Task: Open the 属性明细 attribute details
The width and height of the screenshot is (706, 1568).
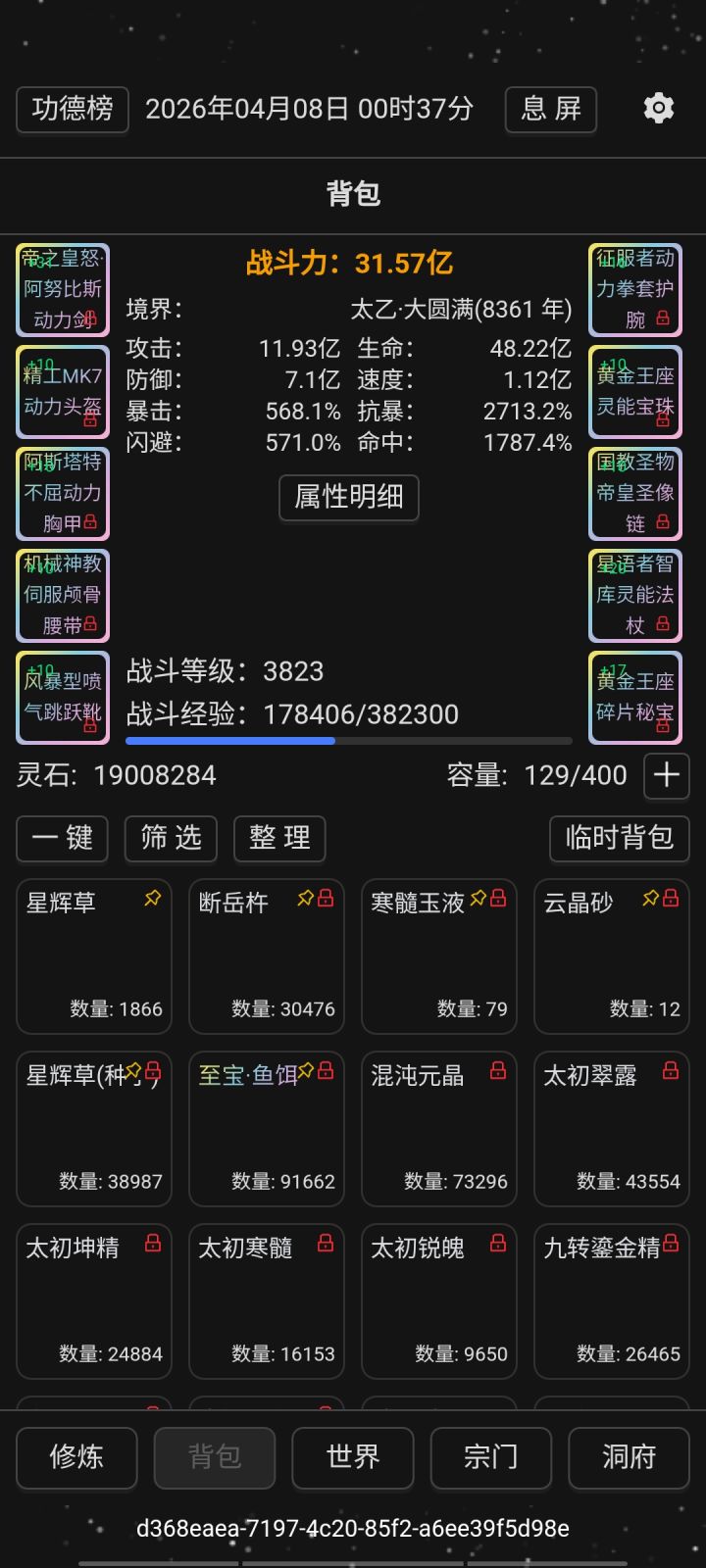Action: 349,498
